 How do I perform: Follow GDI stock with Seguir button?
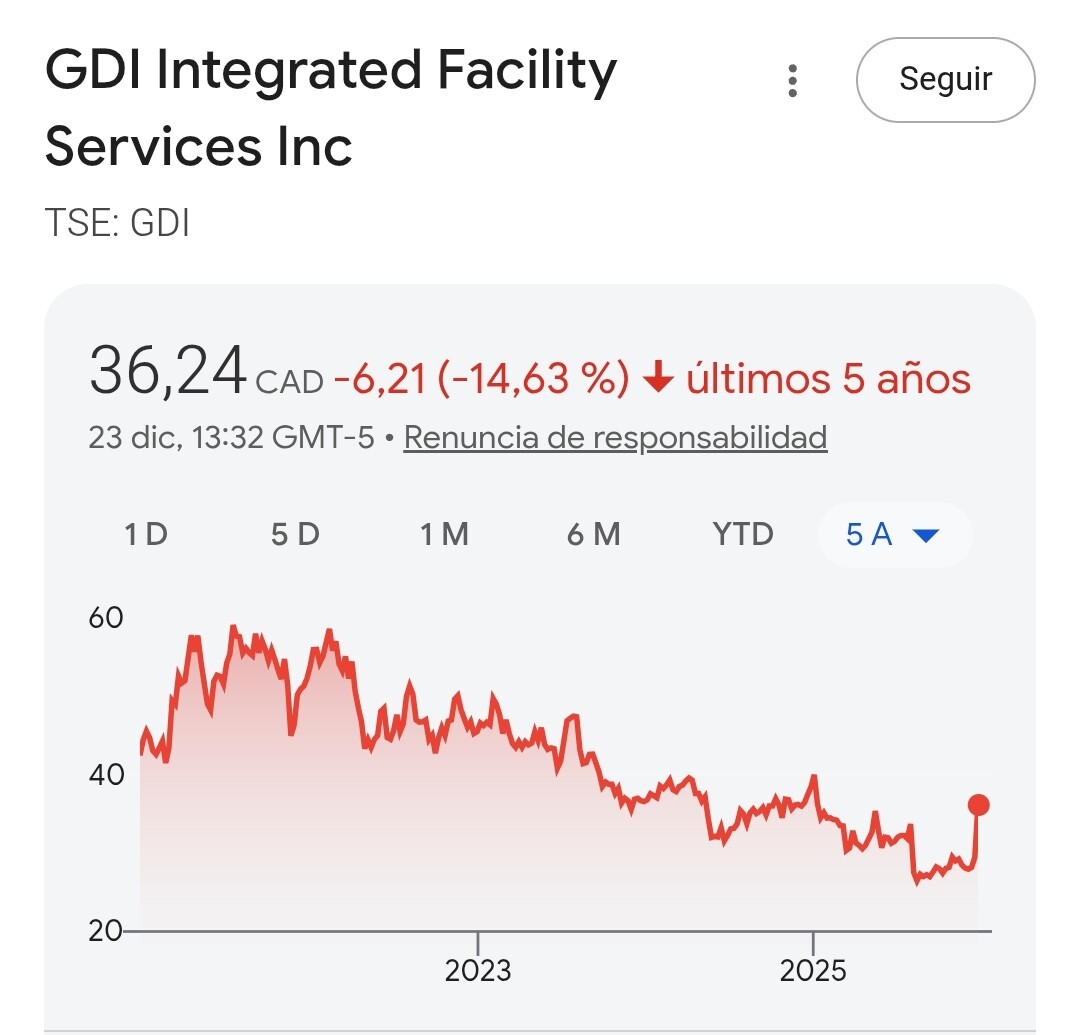tap(945, 80)
